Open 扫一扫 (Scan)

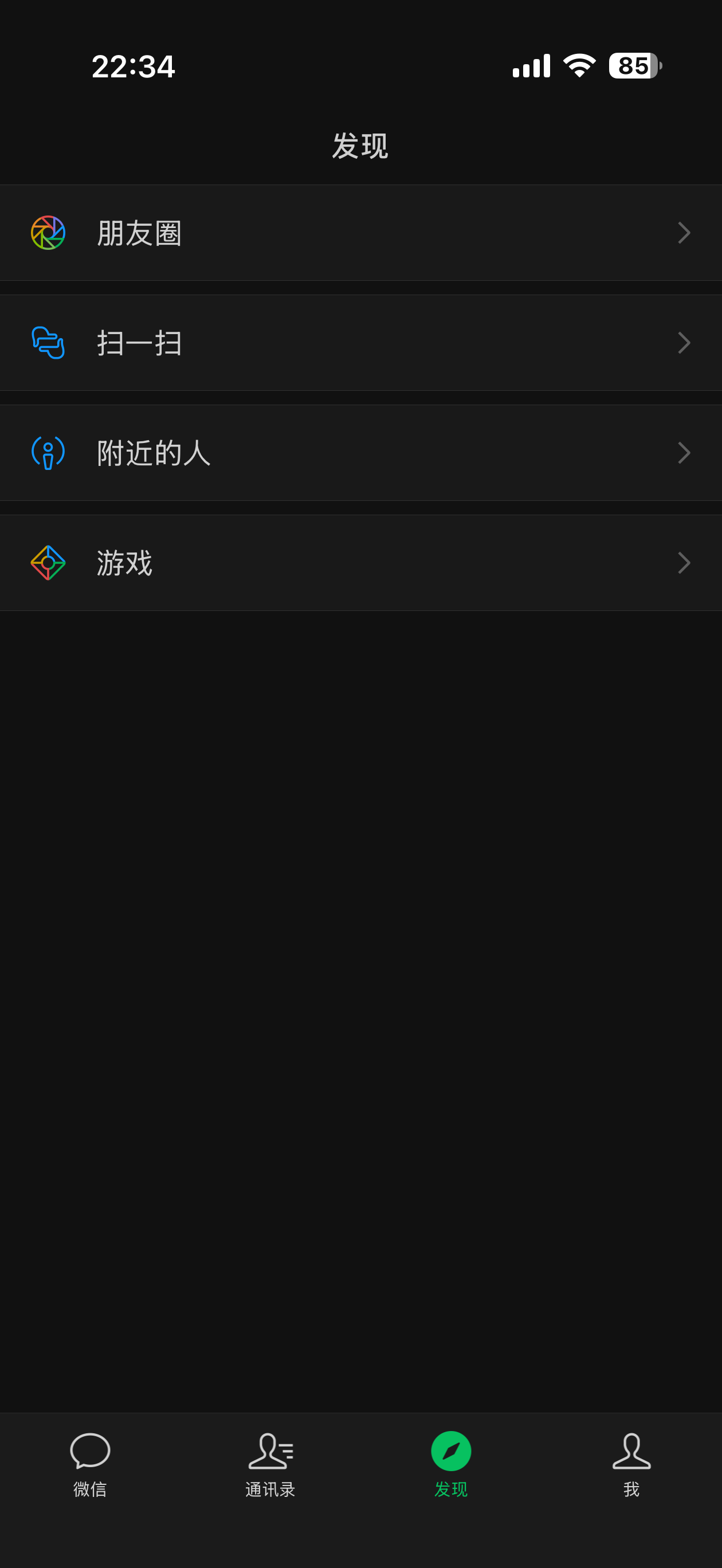(x=360, y=343)
